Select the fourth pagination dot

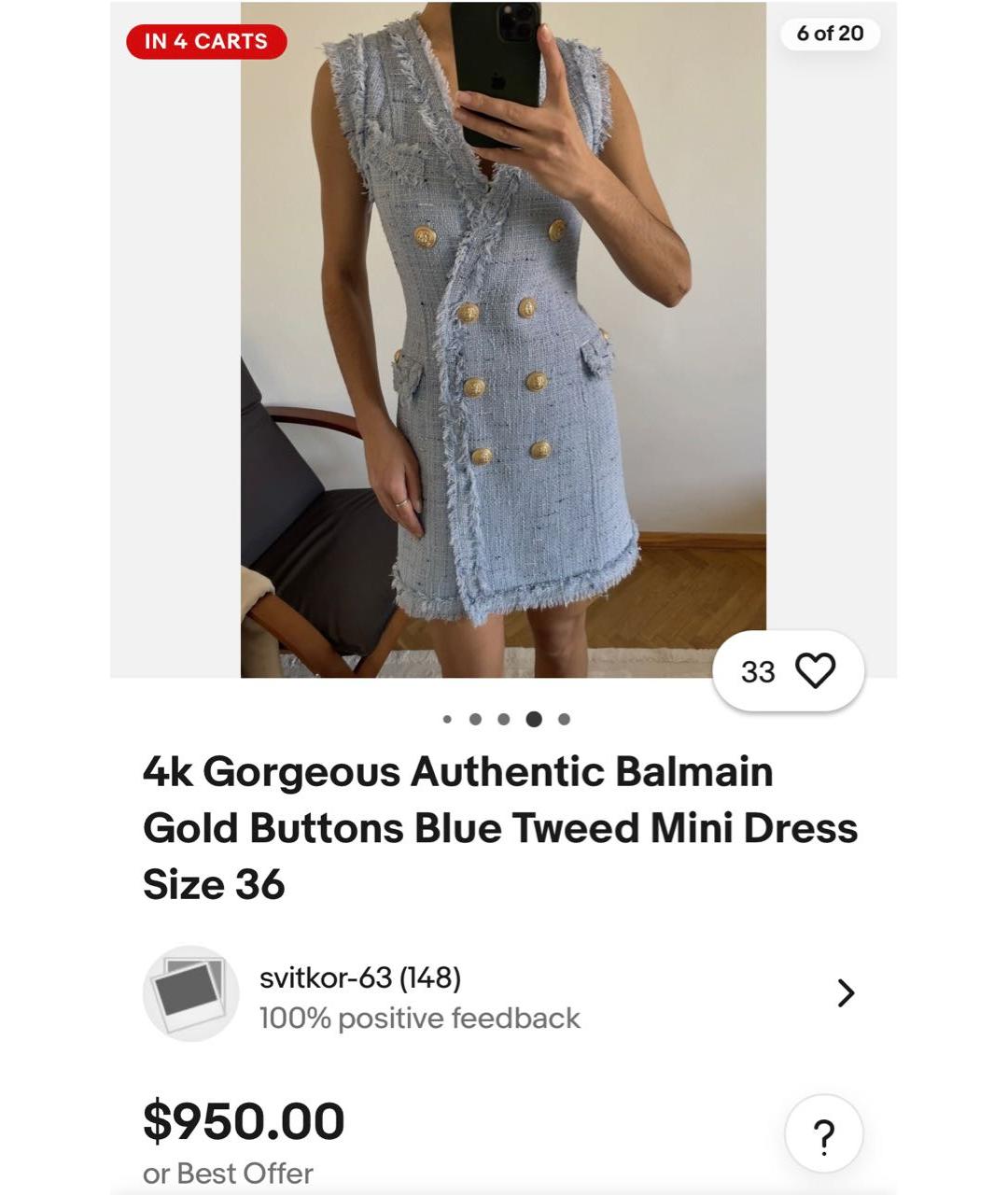coord(535,719)
